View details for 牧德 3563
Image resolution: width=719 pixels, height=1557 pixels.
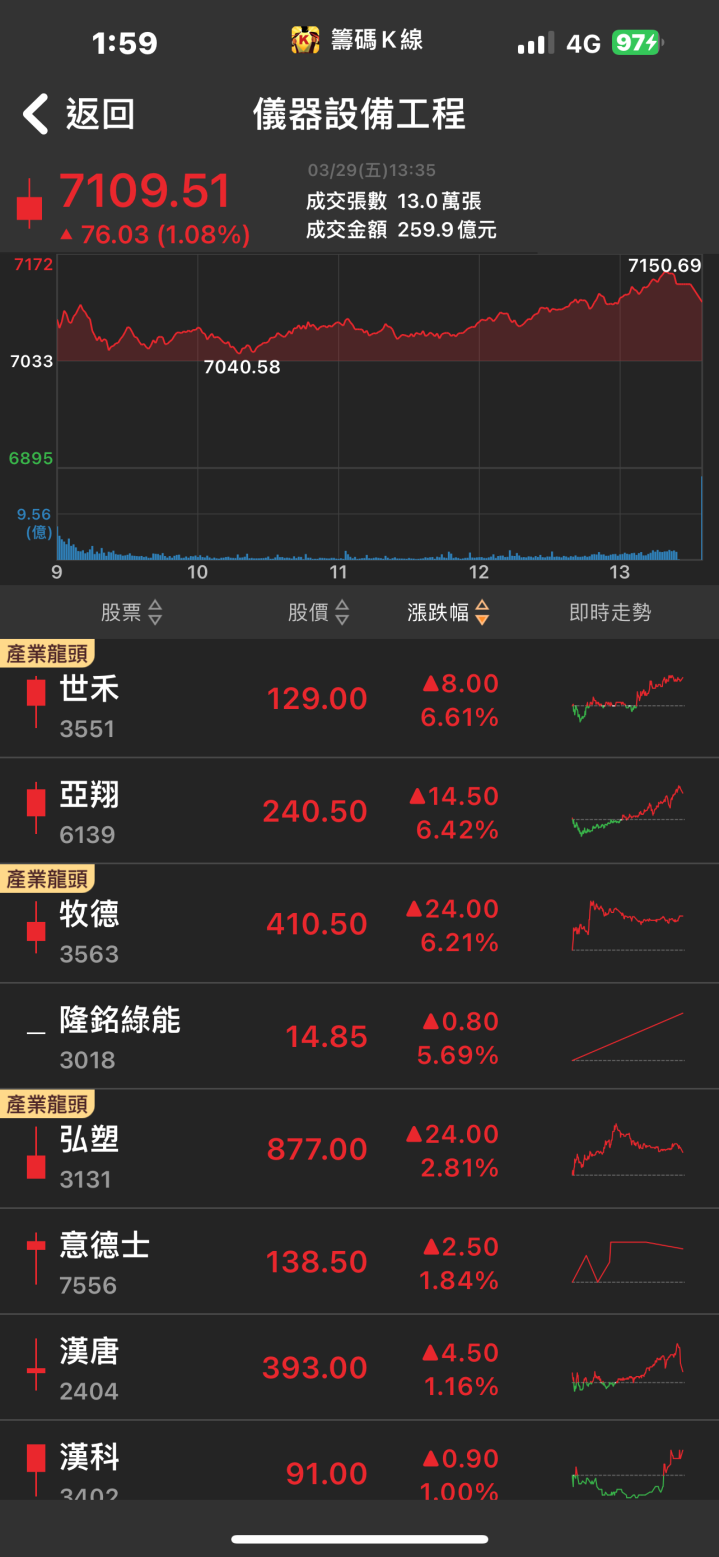click(359, 924)
